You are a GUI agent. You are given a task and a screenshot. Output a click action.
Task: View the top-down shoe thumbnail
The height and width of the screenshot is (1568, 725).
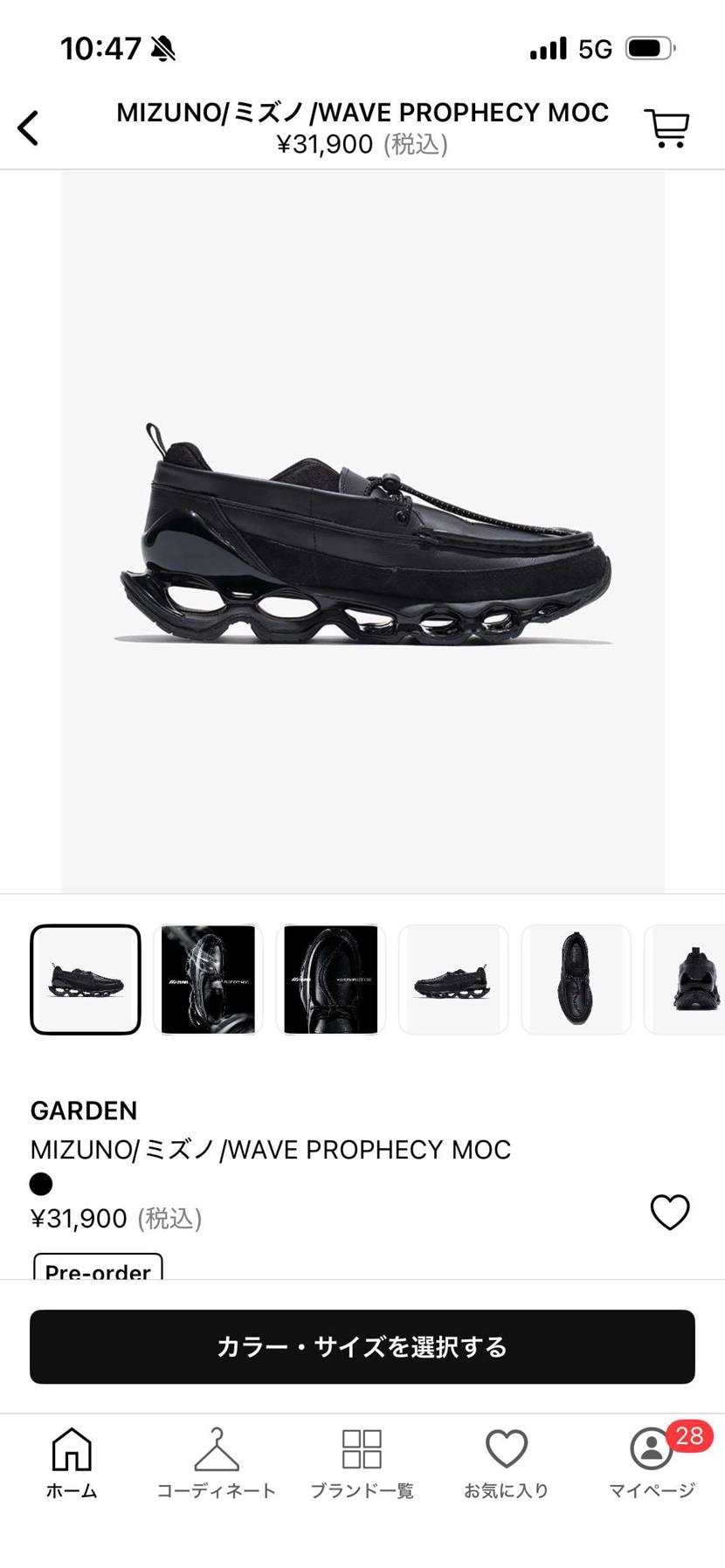coord(576,980)
